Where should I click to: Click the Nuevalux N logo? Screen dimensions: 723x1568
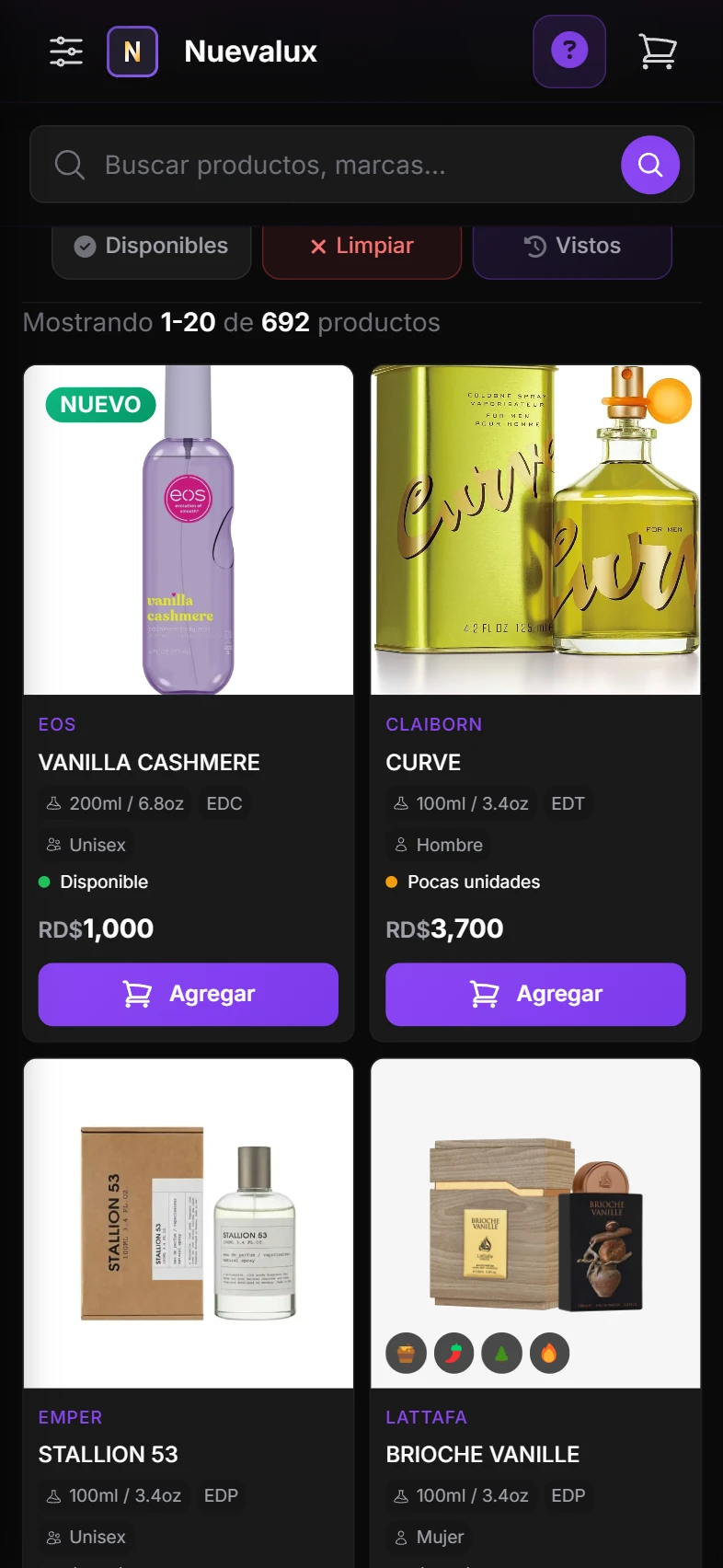pos(132,52)
